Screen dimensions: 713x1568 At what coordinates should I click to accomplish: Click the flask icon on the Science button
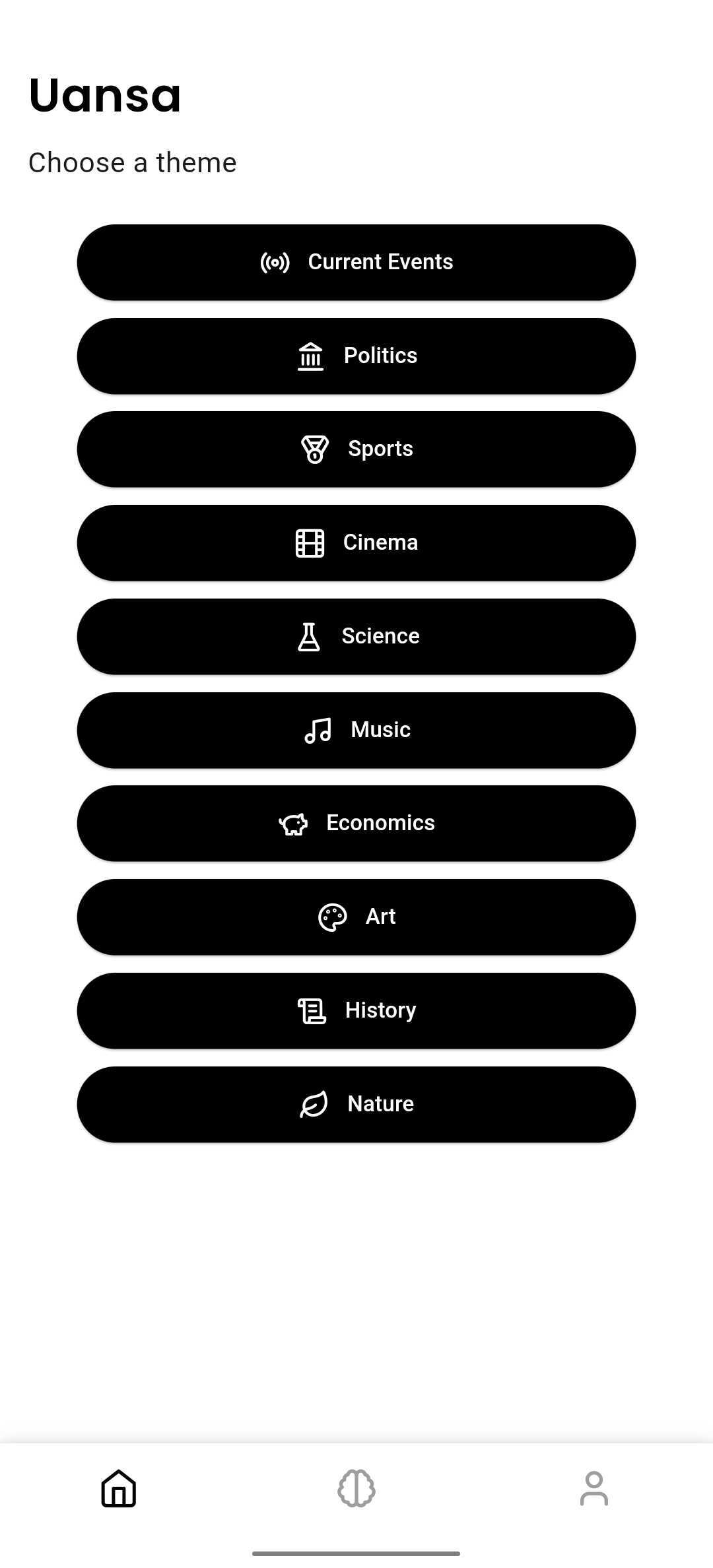tap(310, 637)
